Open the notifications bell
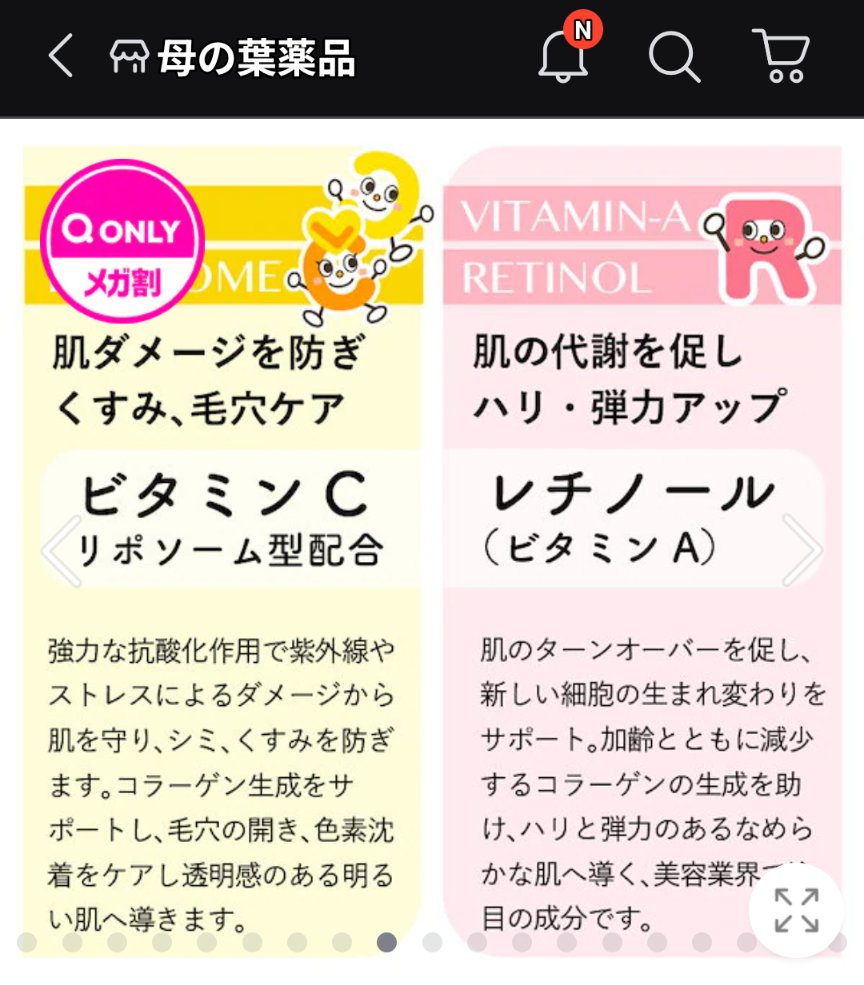The width and height of the screenshot is (864, 985). click(x=563, y=55)
